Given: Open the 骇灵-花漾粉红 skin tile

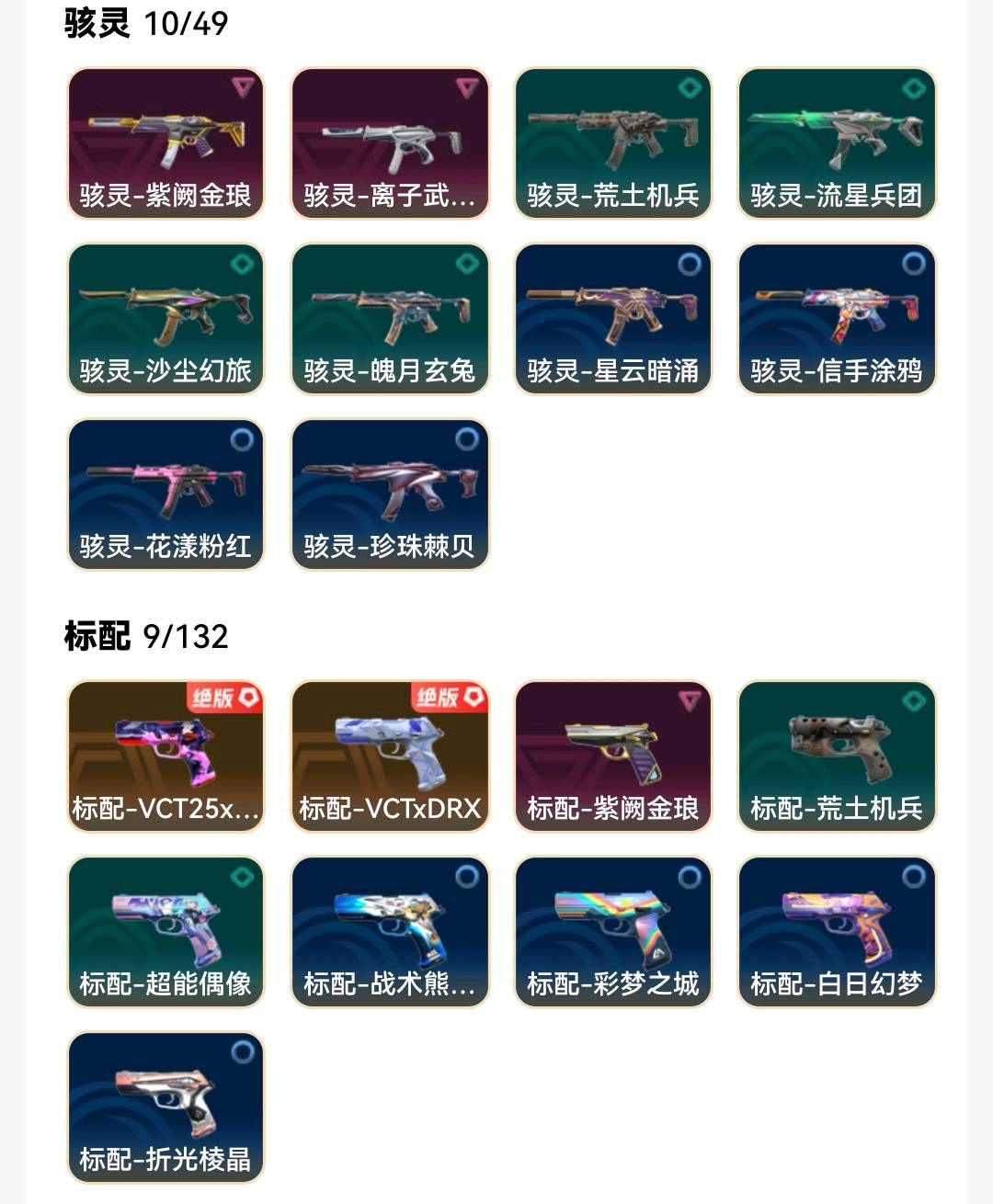Looking at the screenshot, I should pos(165,494).
